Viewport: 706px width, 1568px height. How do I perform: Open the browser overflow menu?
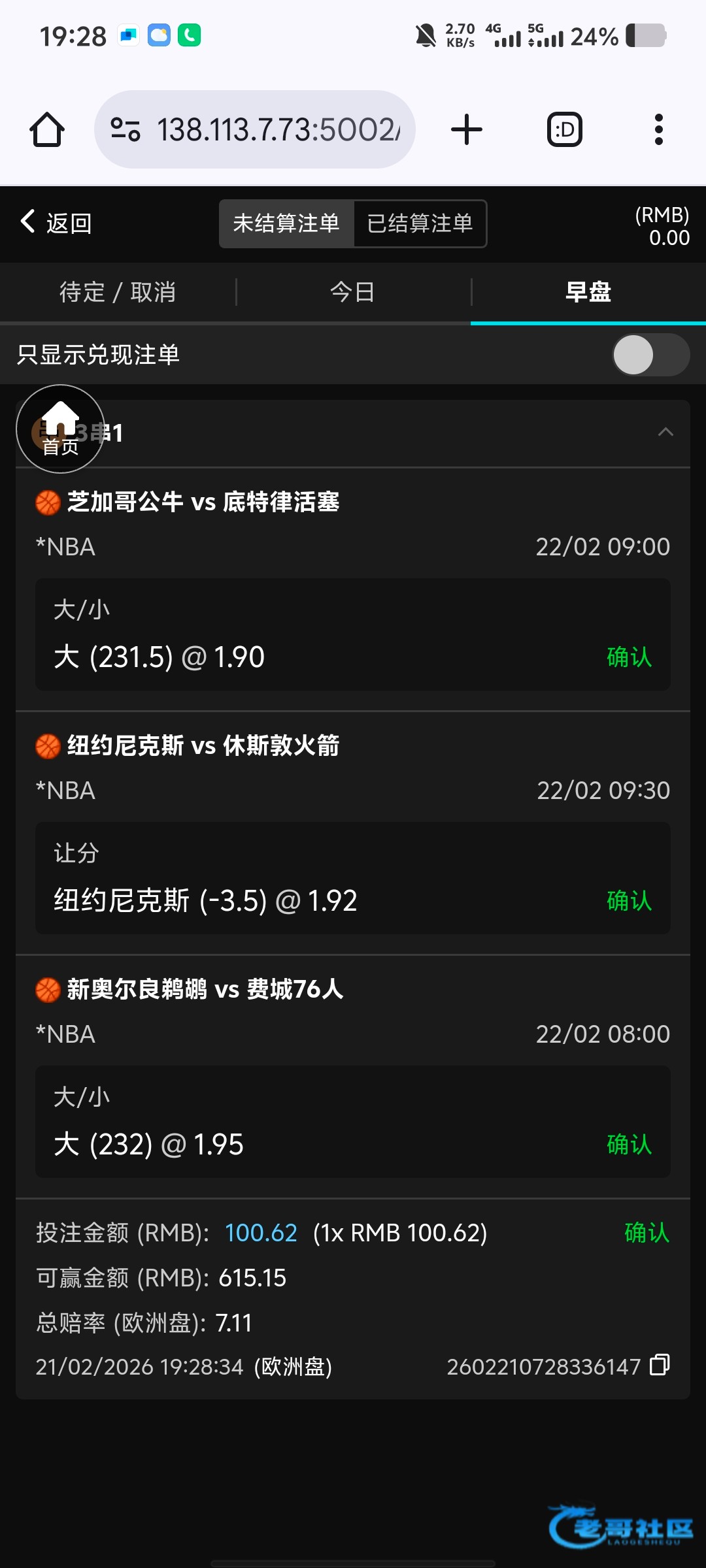pyautogui.click(x=658, y=129)
